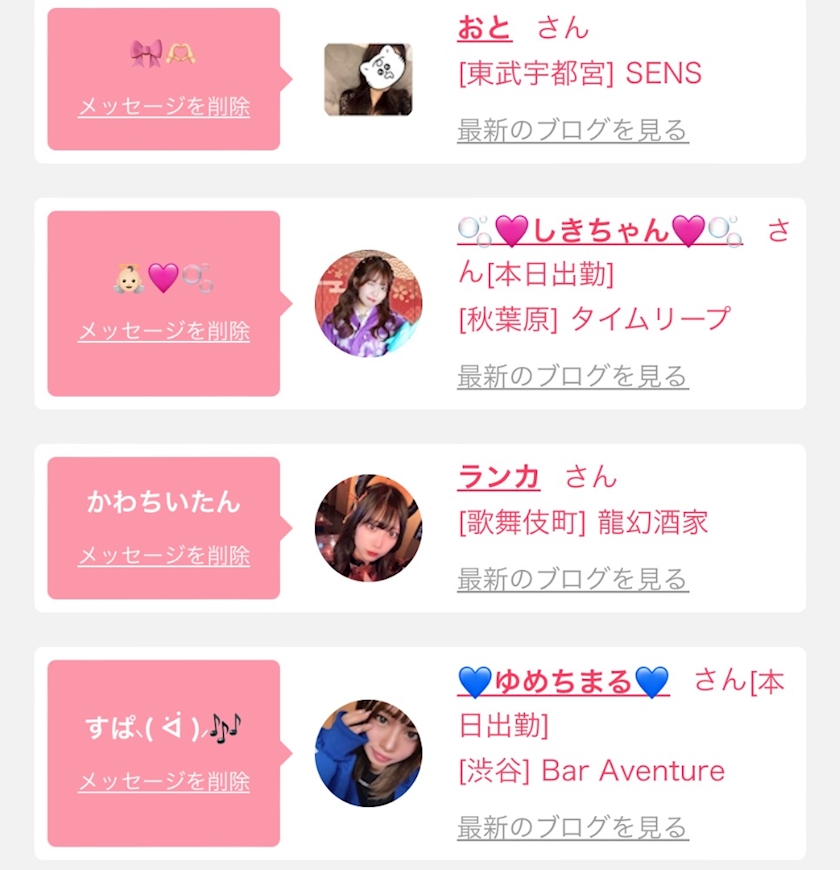Delete the かわちいたん message
Image resolution: width=840 pixels, height=870 pixels.
164,556
